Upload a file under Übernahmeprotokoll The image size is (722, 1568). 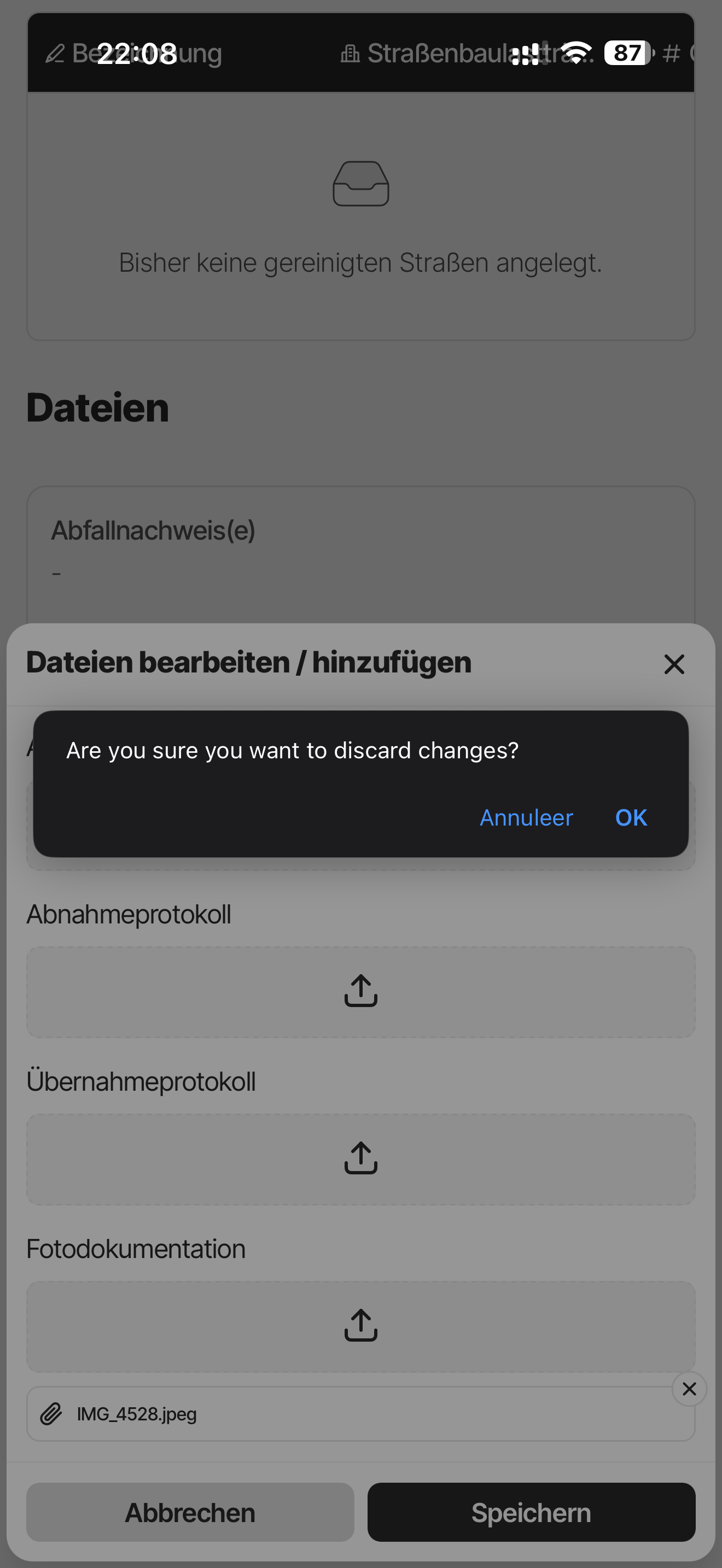[x=360, y=1159]
